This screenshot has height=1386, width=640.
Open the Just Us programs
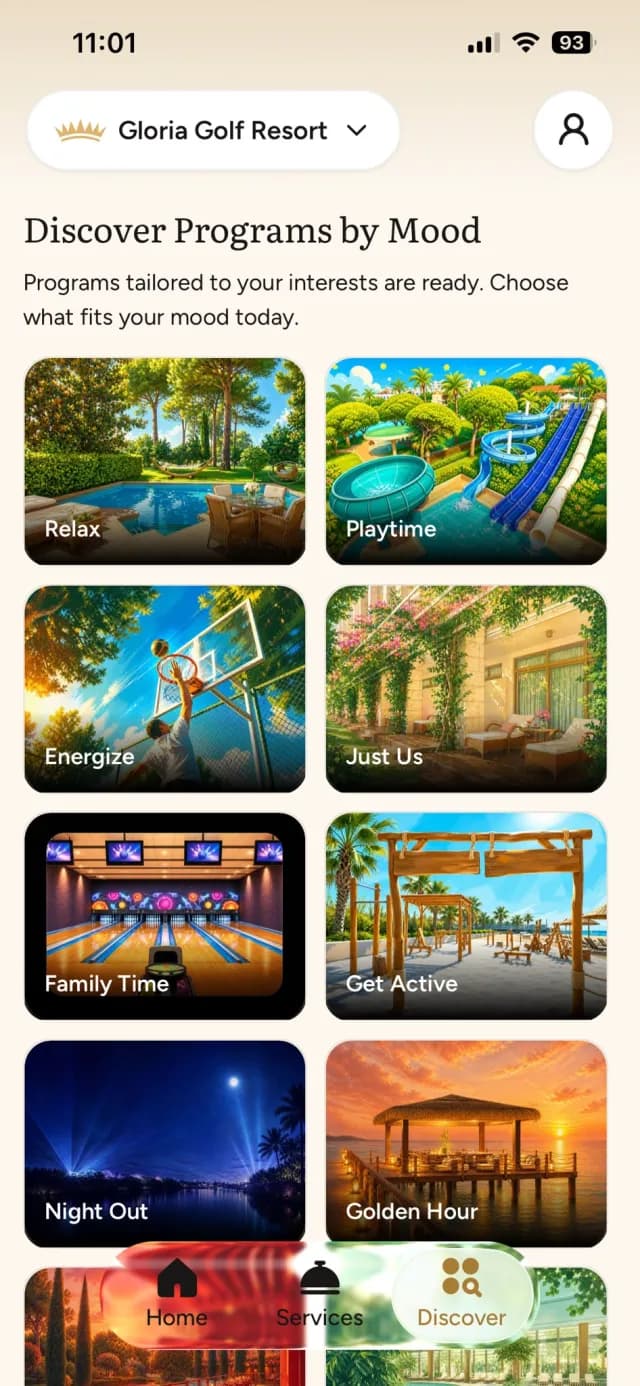[466, 689]
